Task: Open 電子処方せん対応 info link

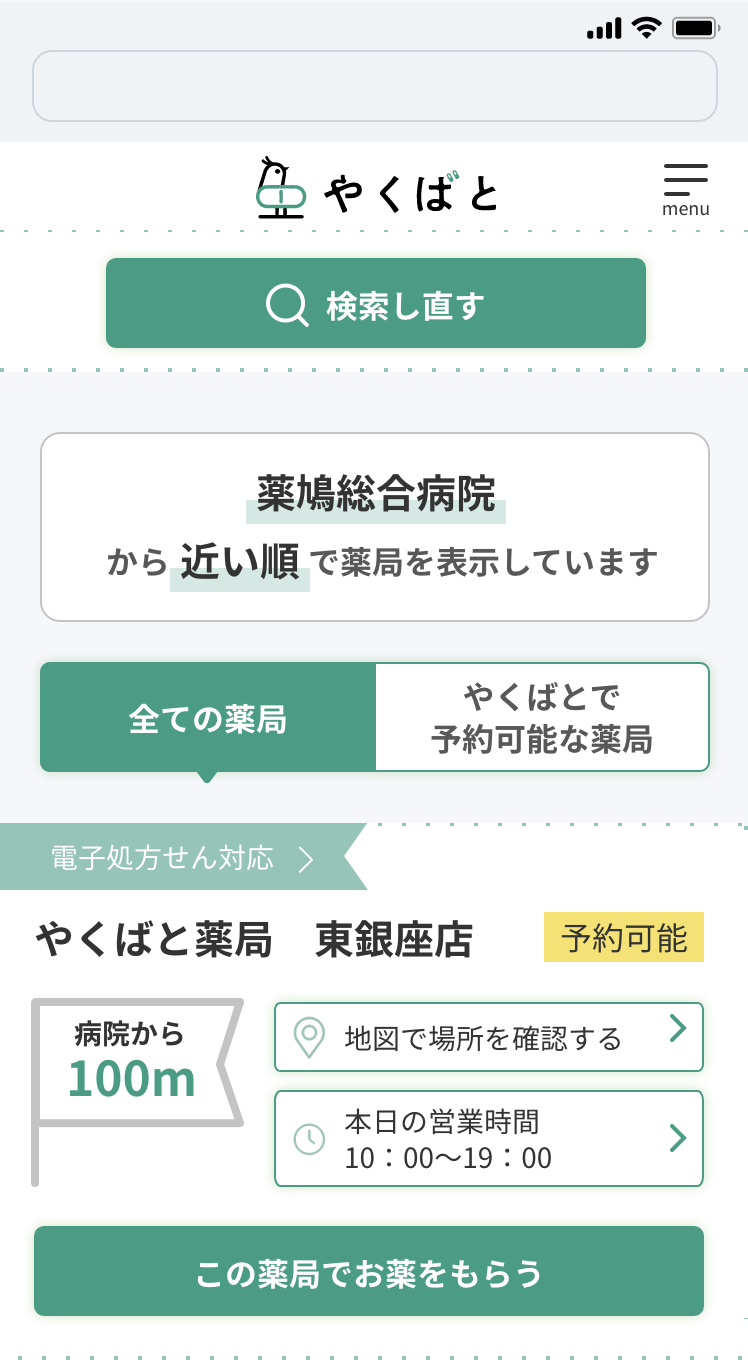Action: tap(180, 858)
